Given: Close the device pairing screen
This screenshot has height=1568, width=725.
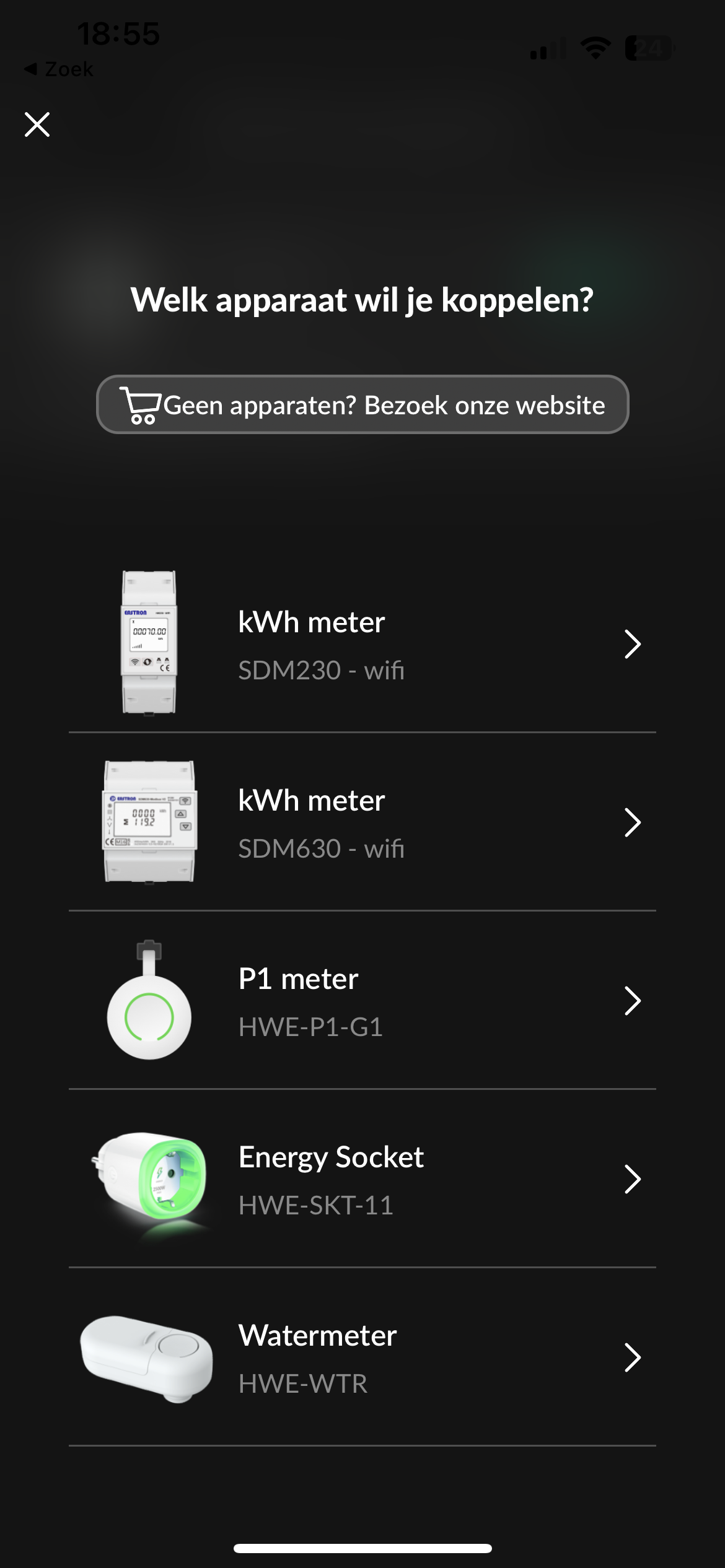Looking at the screenshot, I should point(37,124).
